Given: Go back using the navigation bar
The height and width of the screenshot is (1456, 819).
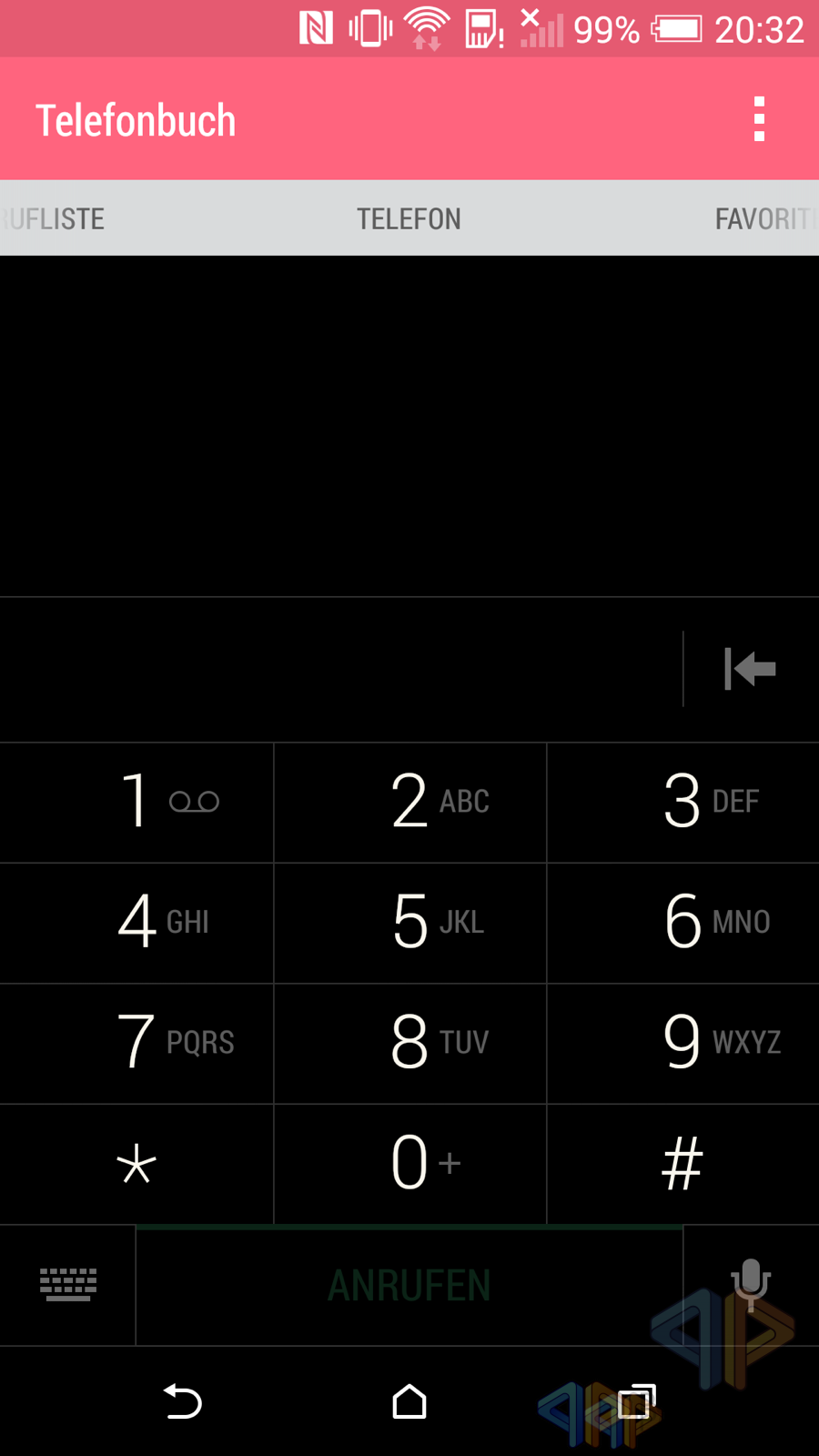Looking at the screenshot, I should point(182,1401).
